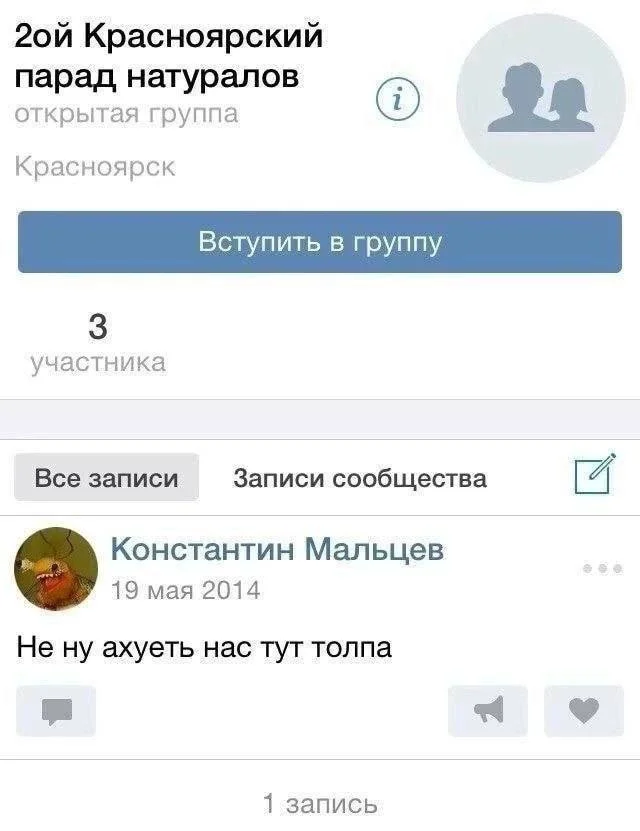Repost Константин Мальцев's post with megaphone icon
640x831 pixels.
click(488, 711)
